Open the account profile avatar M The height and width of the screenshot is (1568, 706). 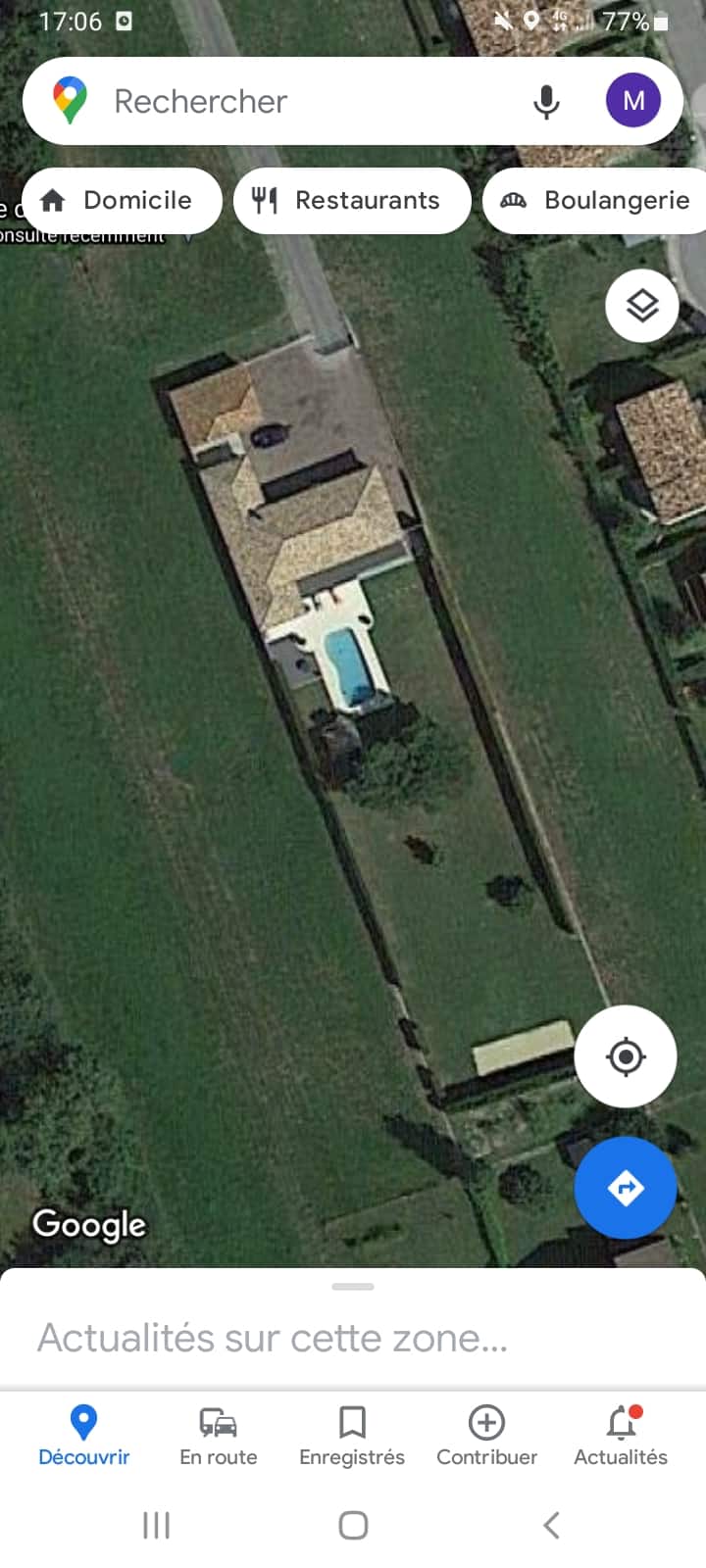[633, 101]
